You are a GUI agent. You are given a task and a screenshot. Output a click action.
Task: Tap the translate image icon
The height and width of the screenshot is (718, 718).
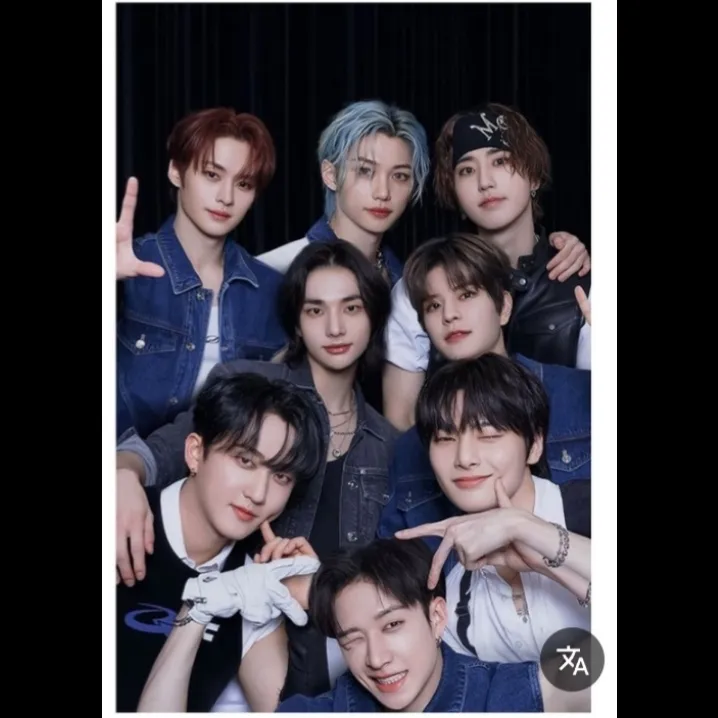572,659
